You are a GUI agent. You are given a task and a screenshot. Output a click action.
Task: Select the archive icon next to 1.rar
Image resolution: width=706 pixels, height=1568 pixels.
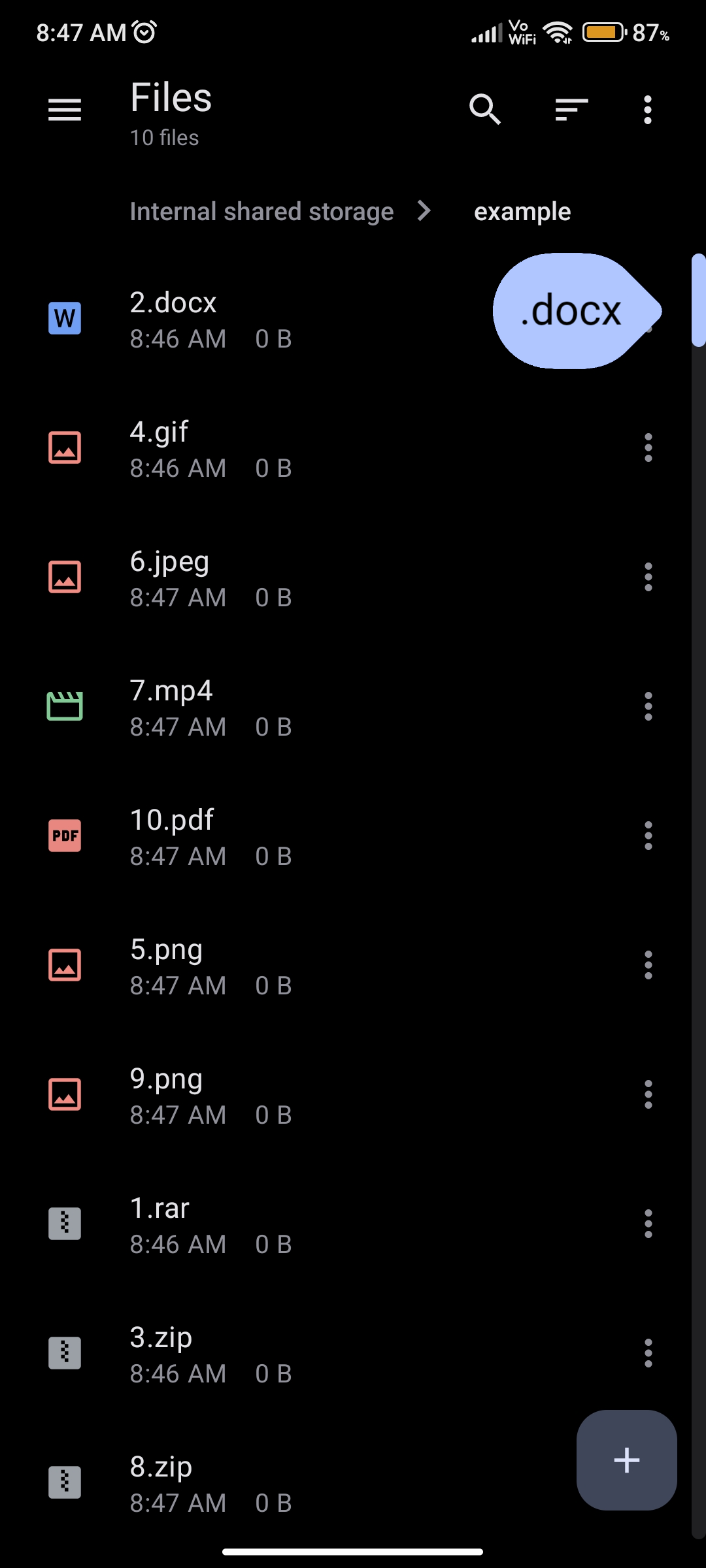(x=64, y=1223)
